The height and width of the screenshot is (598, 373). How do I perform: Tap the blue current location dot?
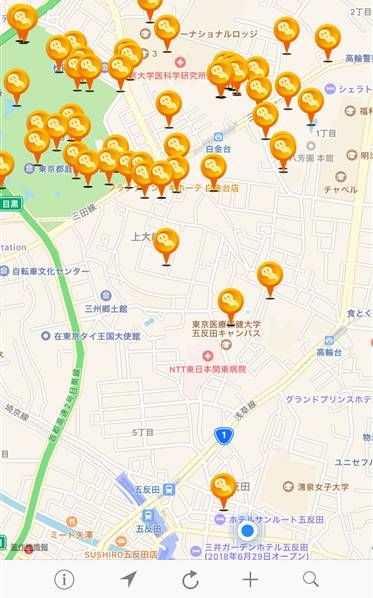coord(248,530)
